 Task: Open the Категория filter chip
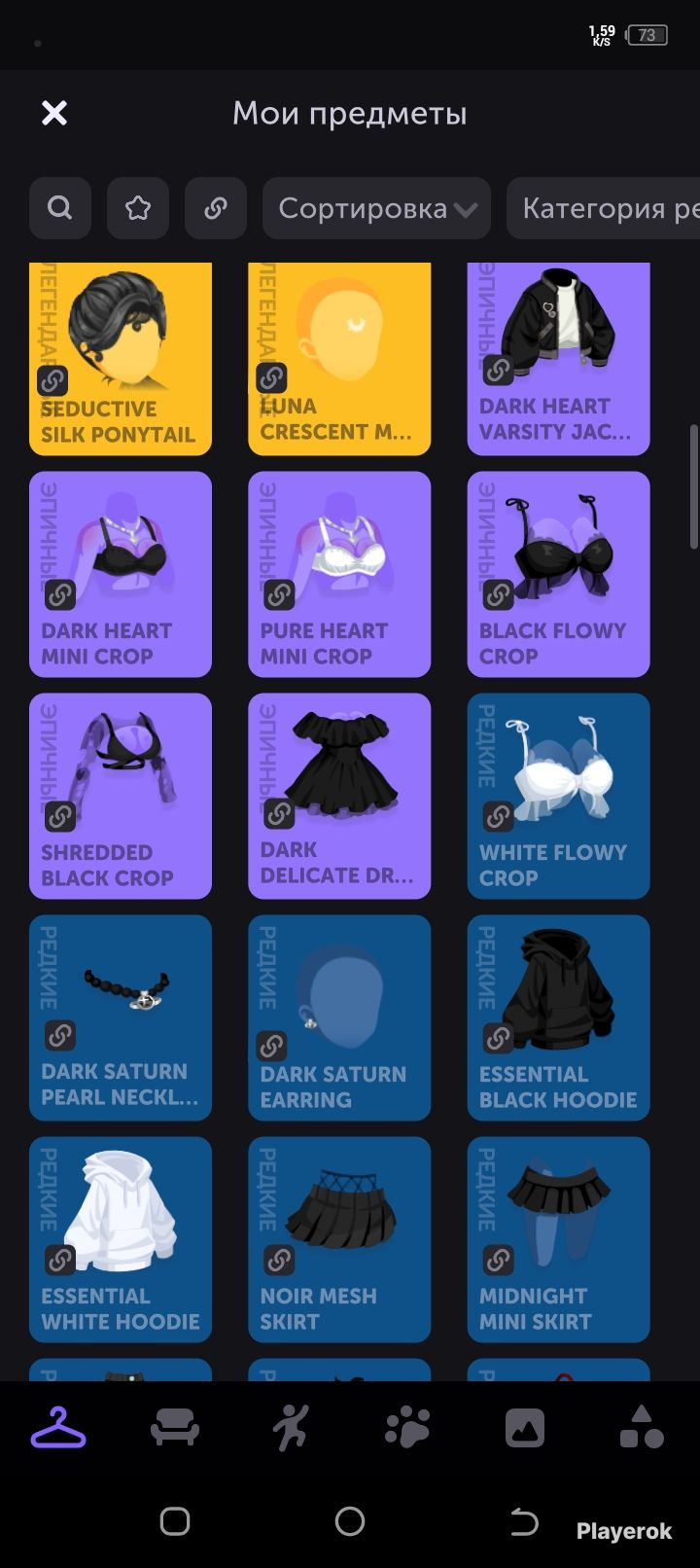(x=603, y=208)
